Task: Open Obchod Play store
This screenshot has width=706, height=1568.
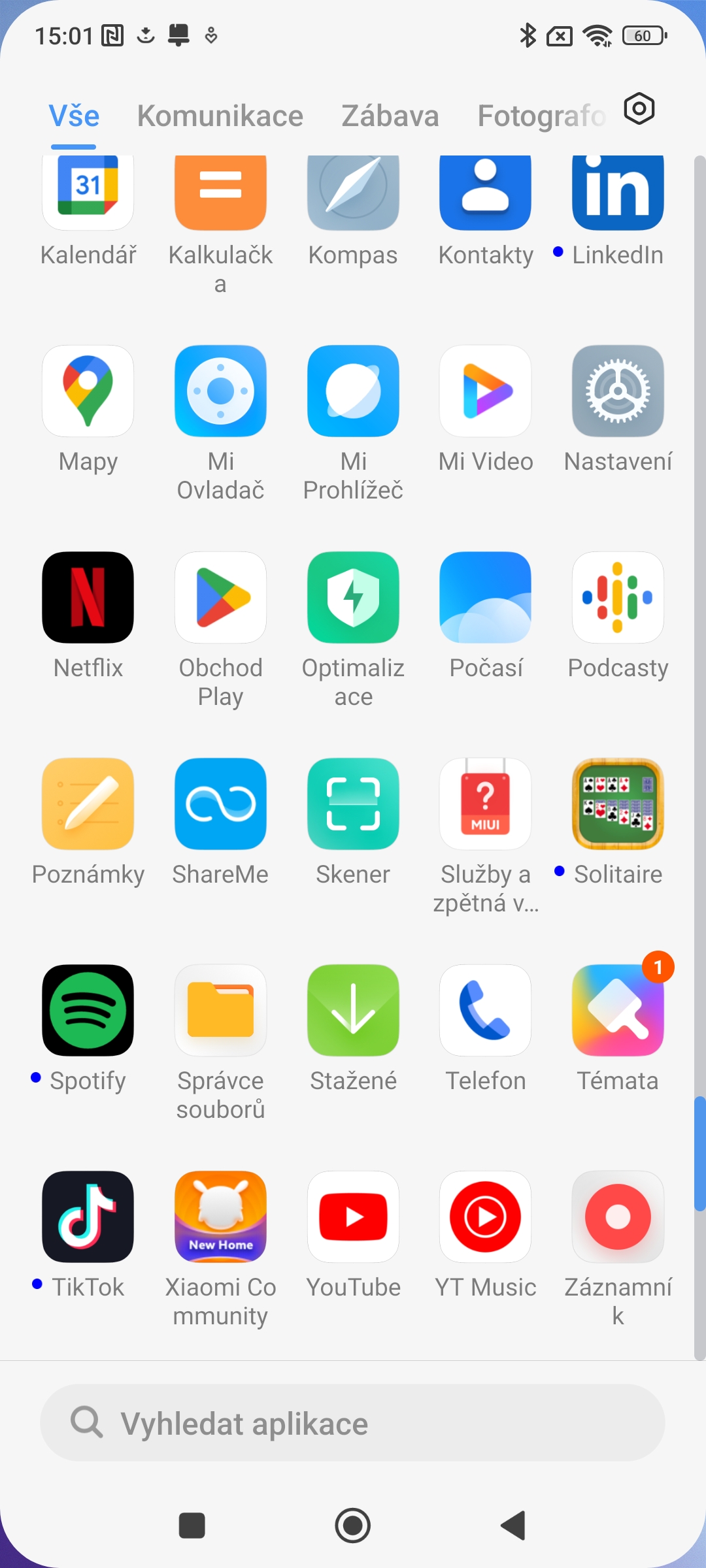Action: tap(220, 598)
